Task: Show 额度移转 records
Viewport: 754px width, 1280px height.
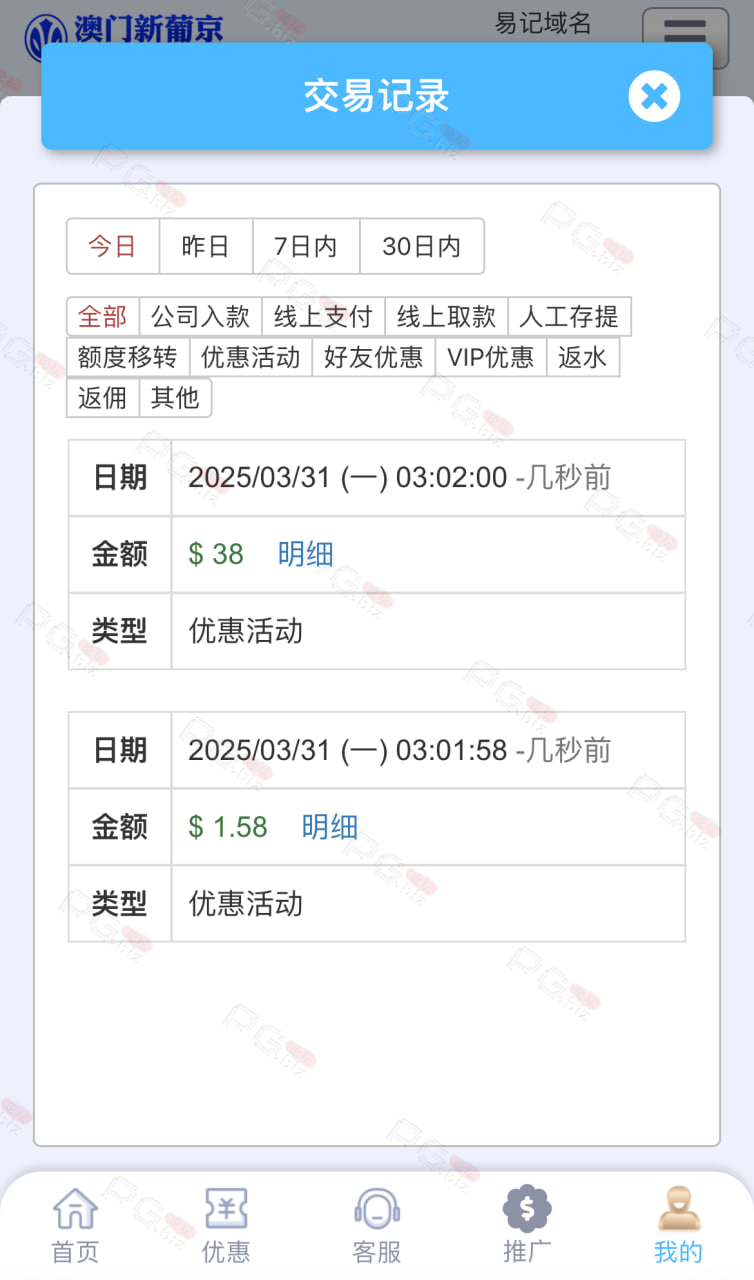Action: point(128,357)
